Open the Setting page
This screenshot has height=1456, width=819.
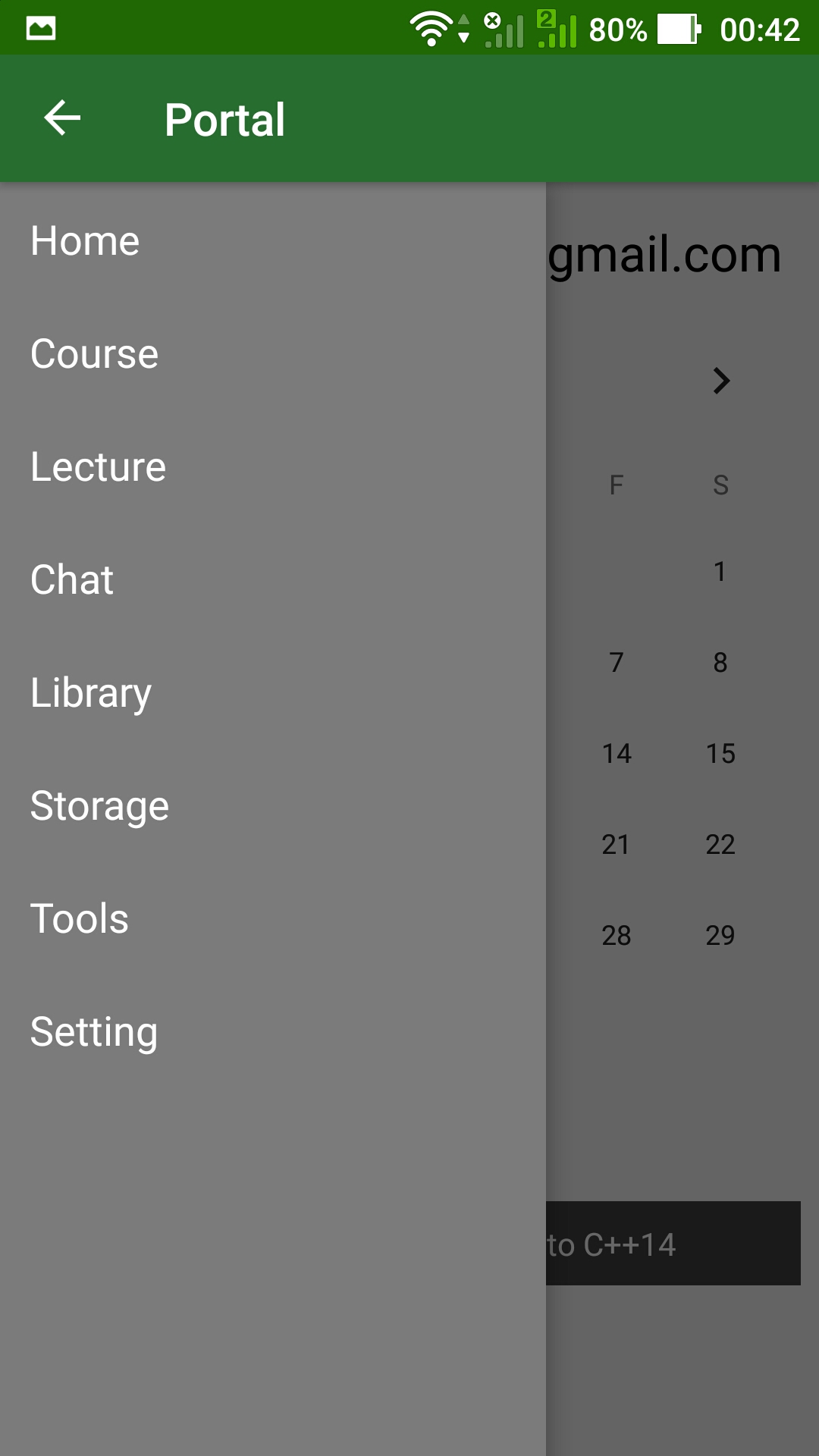point(94,1032)
